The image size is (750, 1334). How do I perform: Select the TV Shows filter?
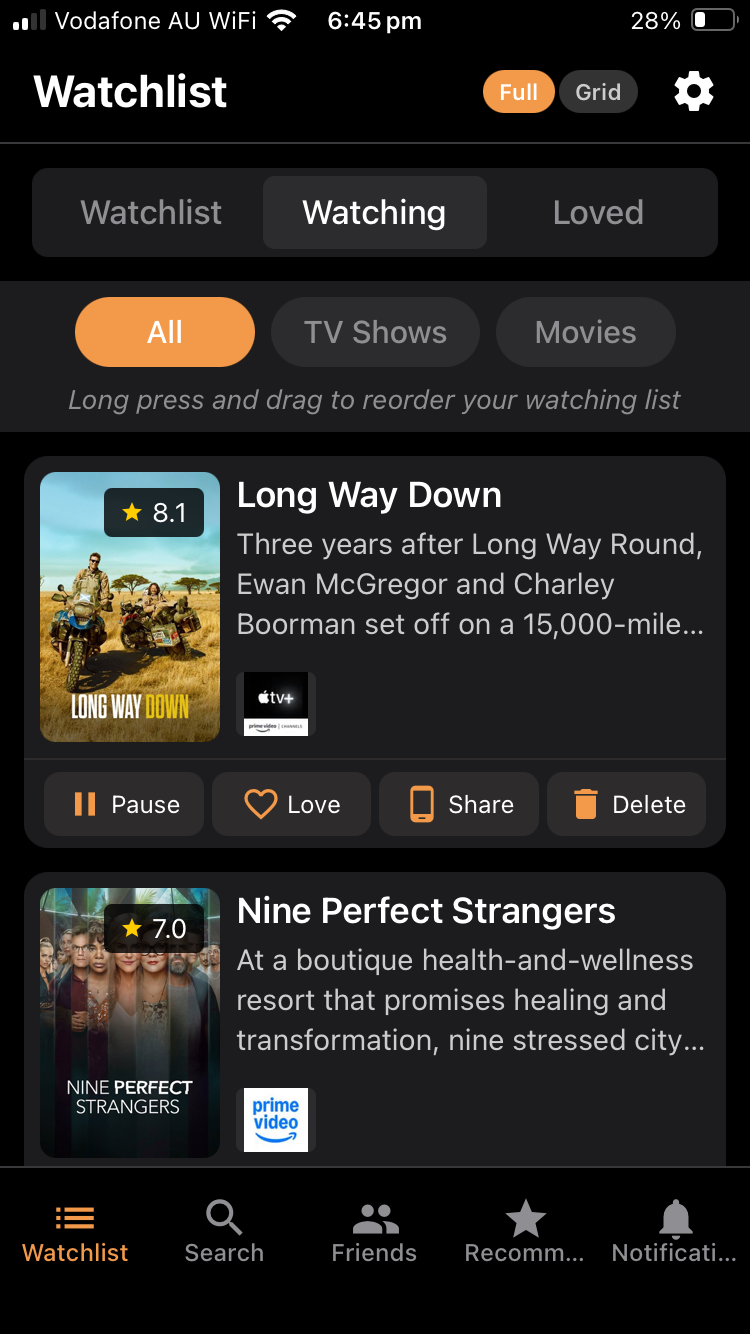[x=374, y=332]
